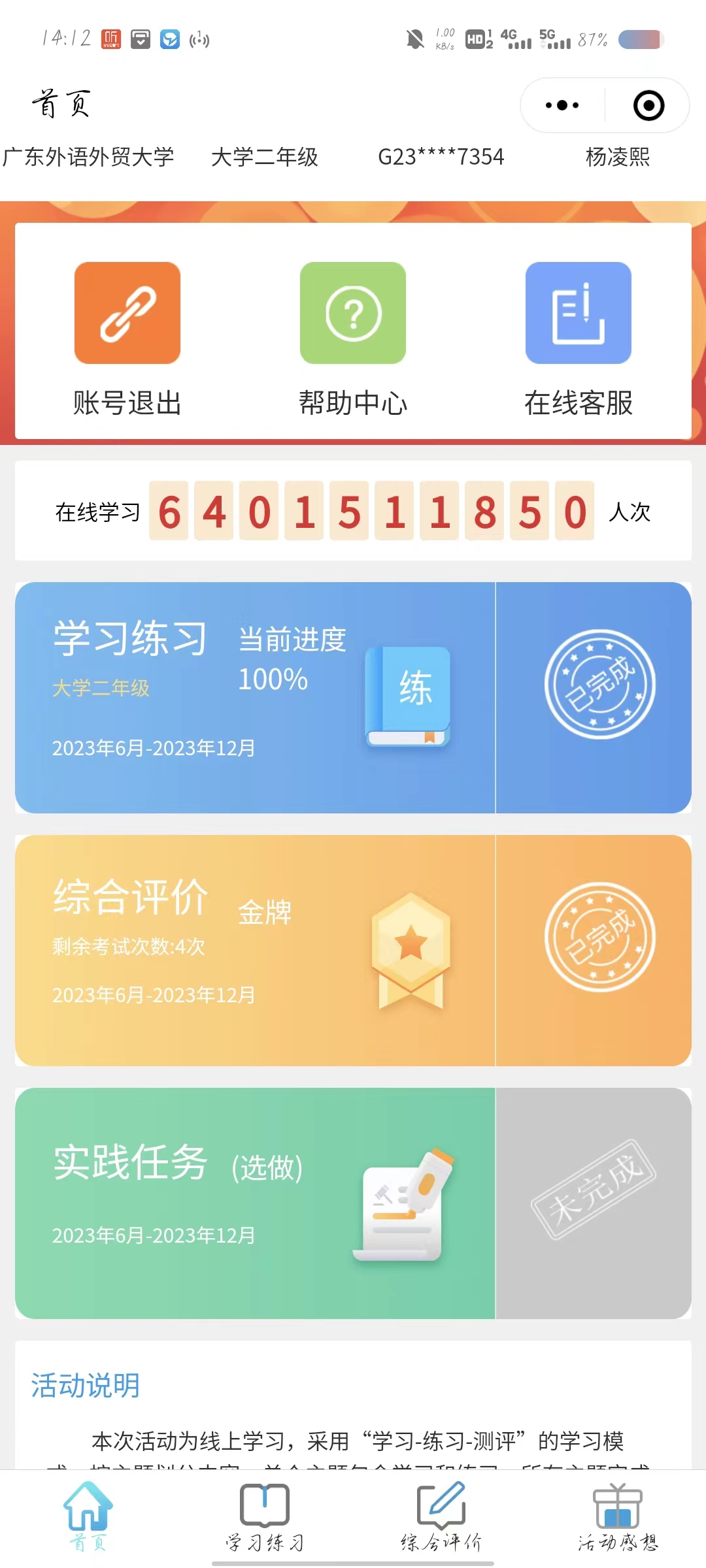Image resolution: width=706 pixels, height=1568 pixels.
Task: Select the 首页 bottom tab
Action: [x=88, y=1517]
